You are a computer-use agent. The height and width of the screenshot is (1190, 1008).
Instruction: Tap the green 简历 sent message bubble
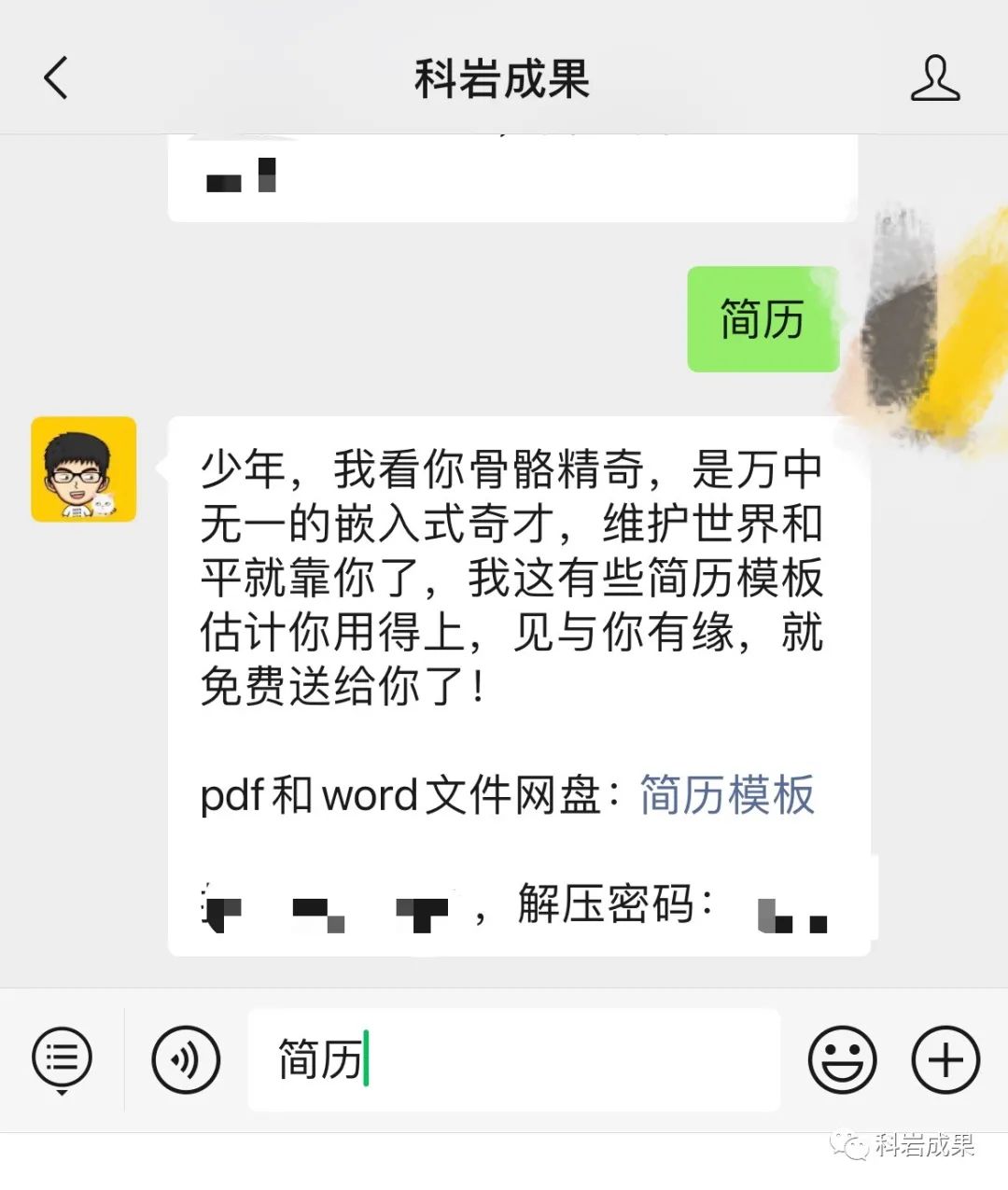click(762, 318)
